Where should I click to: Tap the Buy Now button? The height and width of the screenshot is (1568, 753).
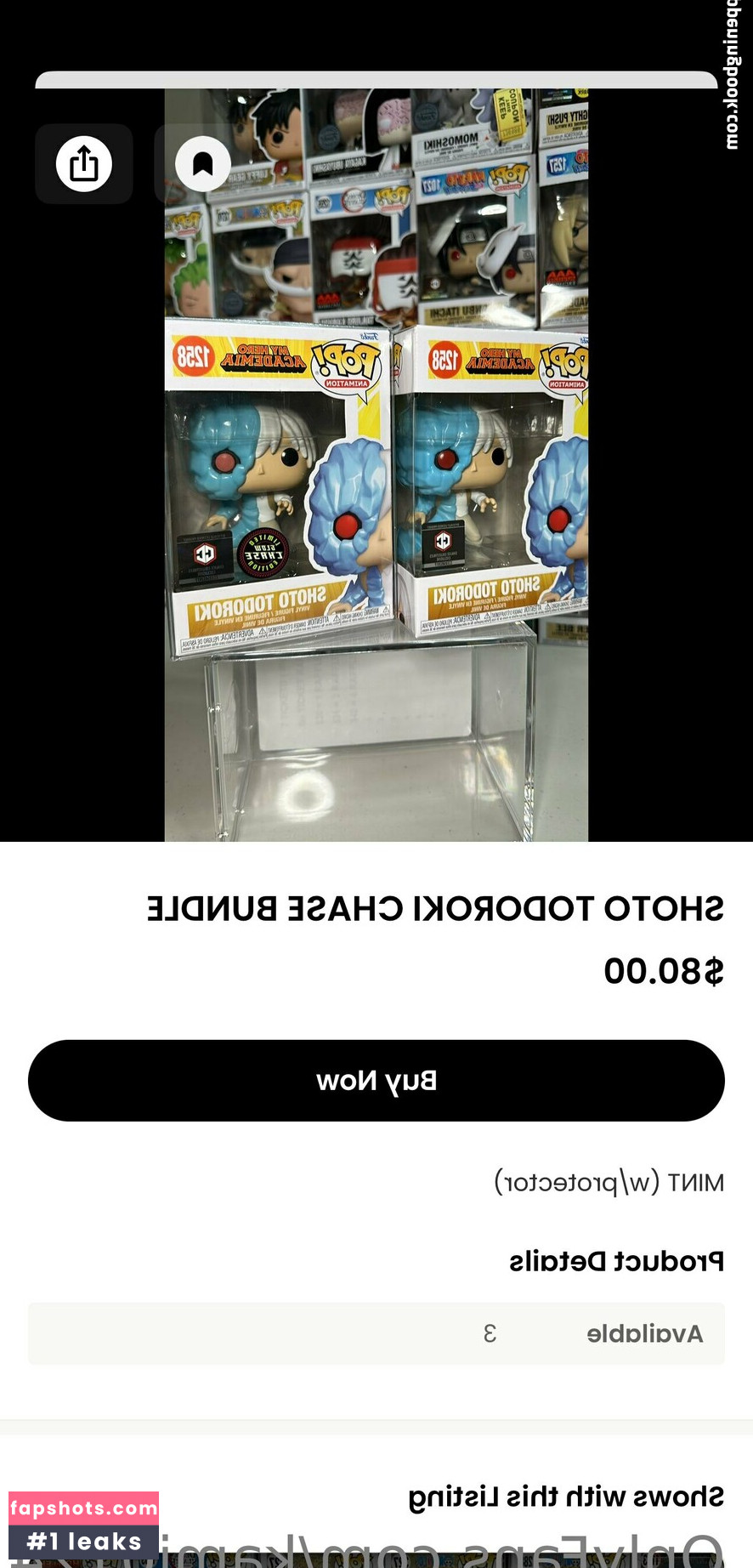[376, 1080]
